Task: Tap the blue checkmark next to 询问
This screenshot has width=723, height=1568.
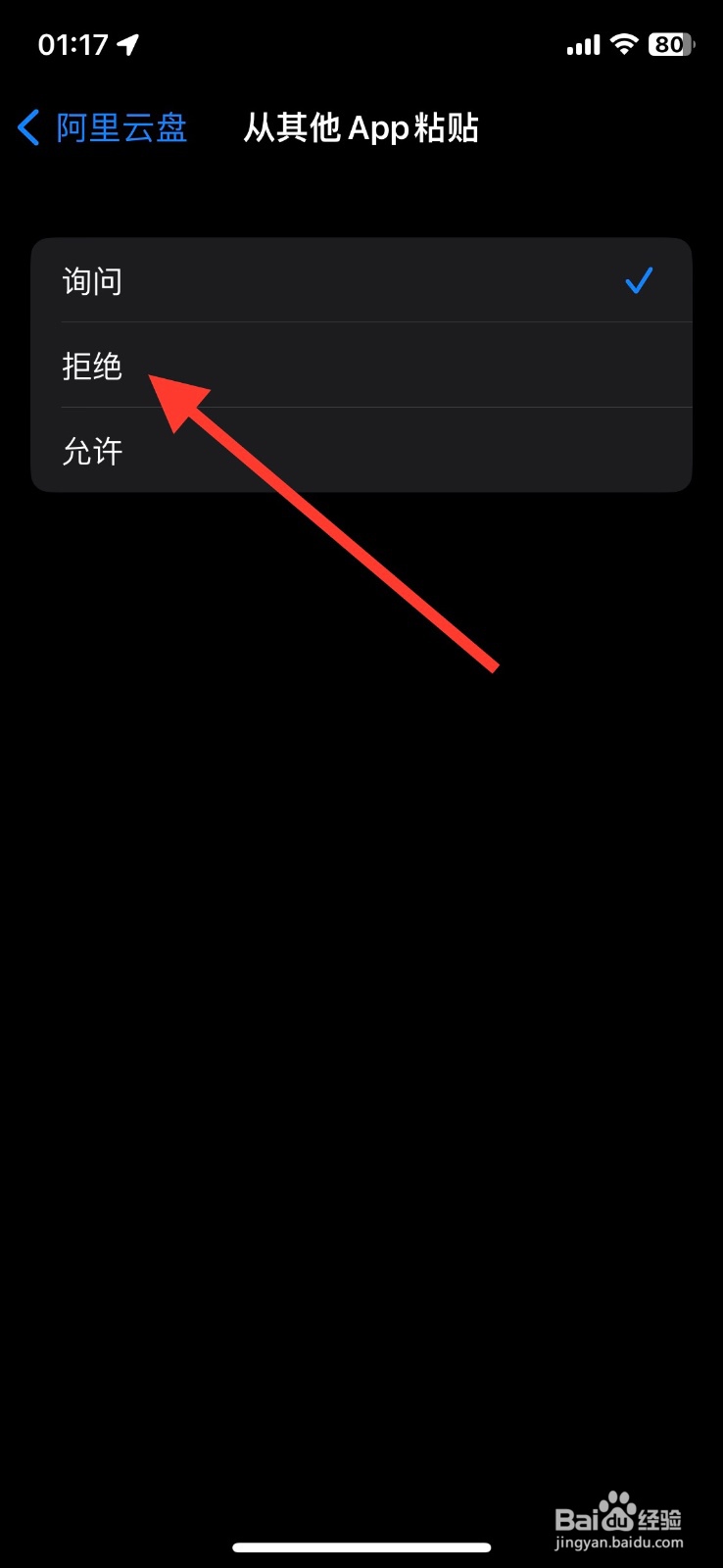Action: coord(639,281)
